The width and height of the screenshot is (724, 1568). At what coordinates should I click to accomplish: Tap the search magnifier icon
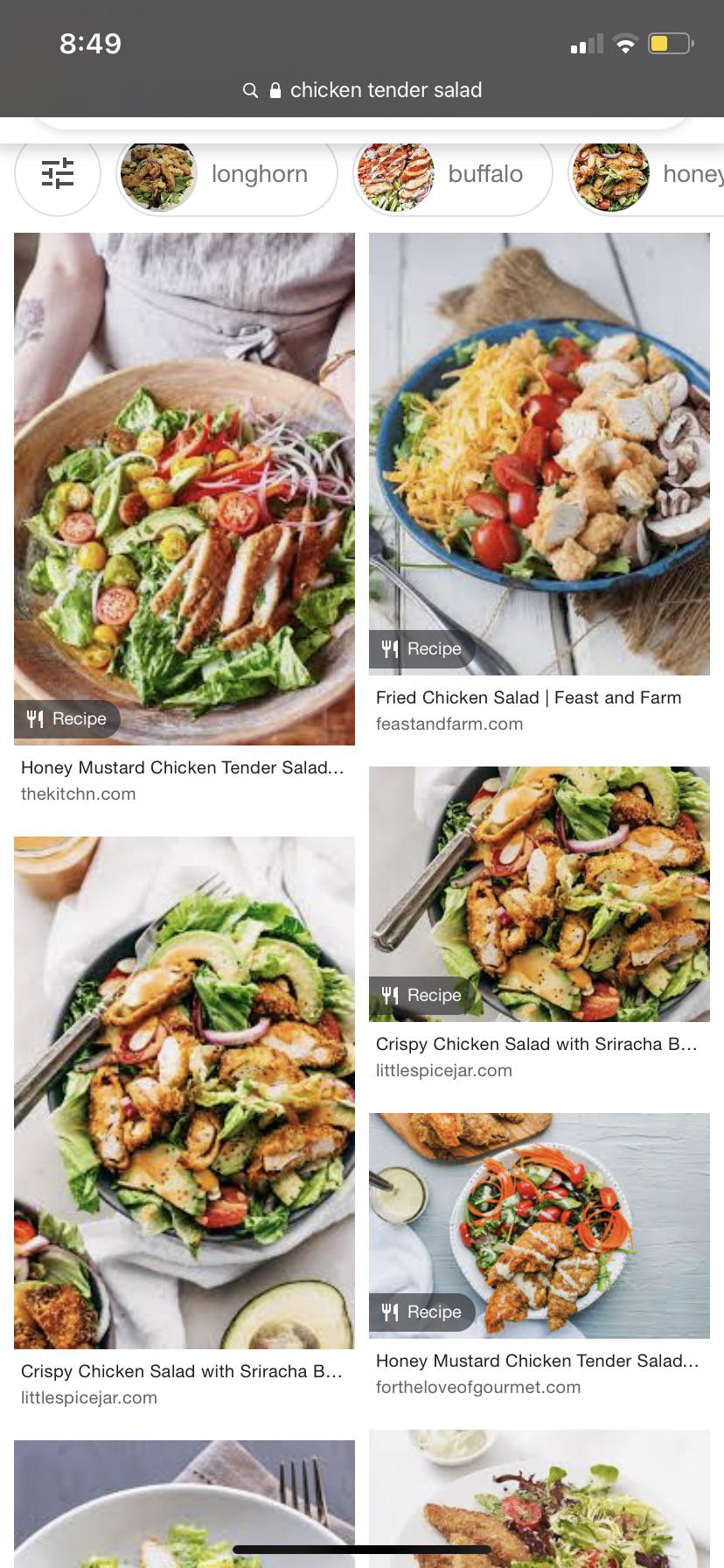[x=250, y=90]
